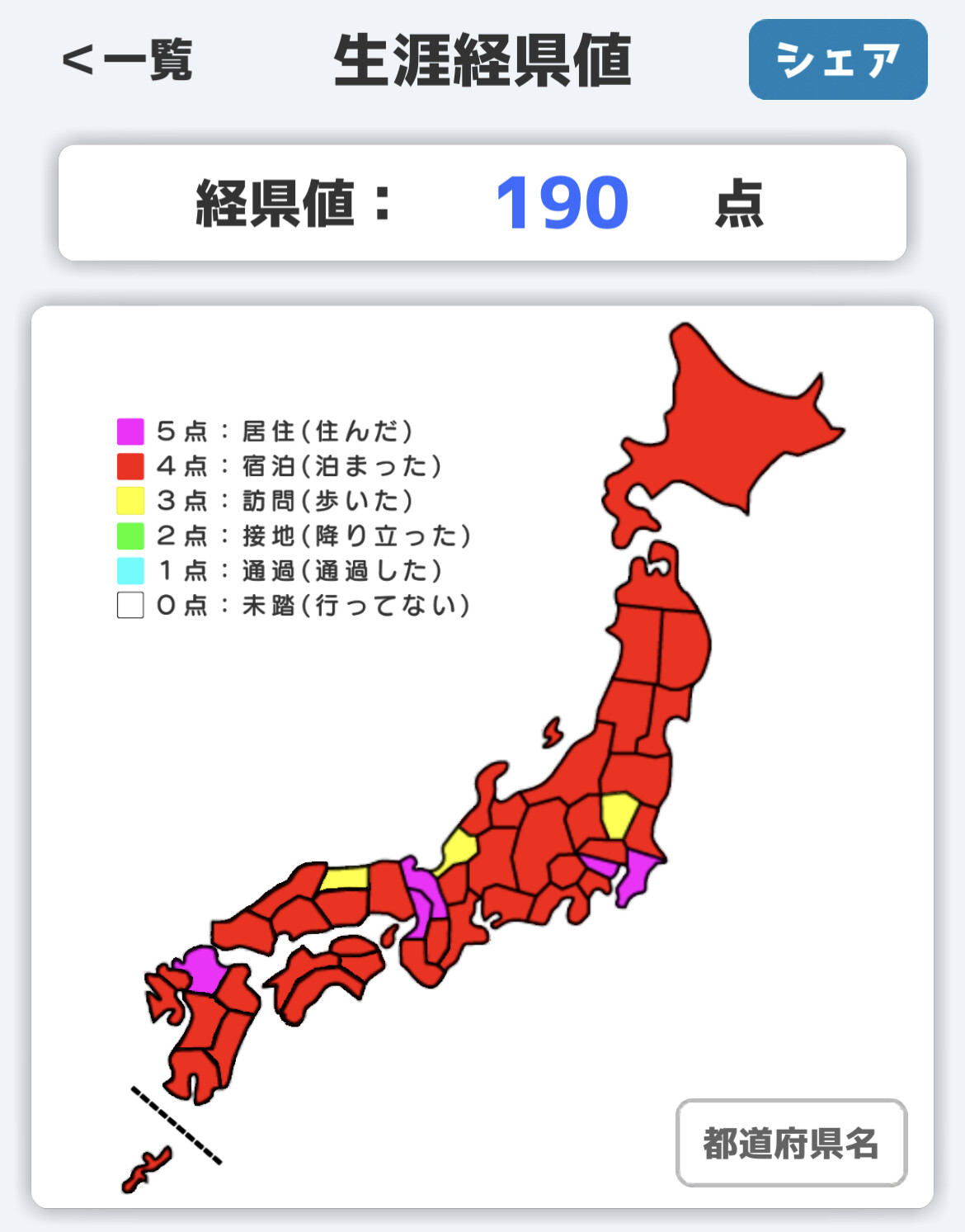Go back to the 一覧 list
The height and width of the screenshot is (1232, 965).
[x=127, y=59]
